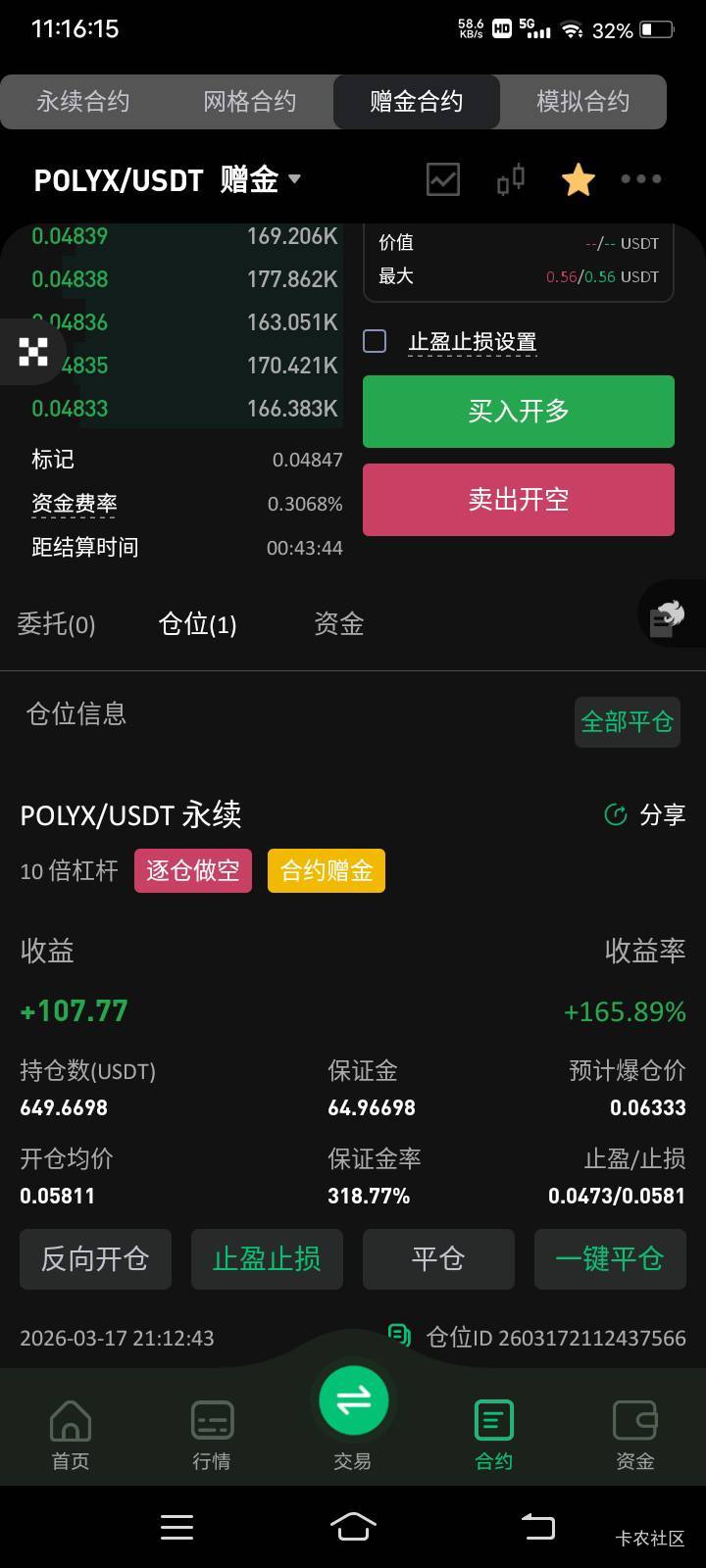The height and width of the screenshot is (1568, 706).
Task: Open 止盈止损 settings for the position
Action: pyautogui.click(x=267, y=1259)
